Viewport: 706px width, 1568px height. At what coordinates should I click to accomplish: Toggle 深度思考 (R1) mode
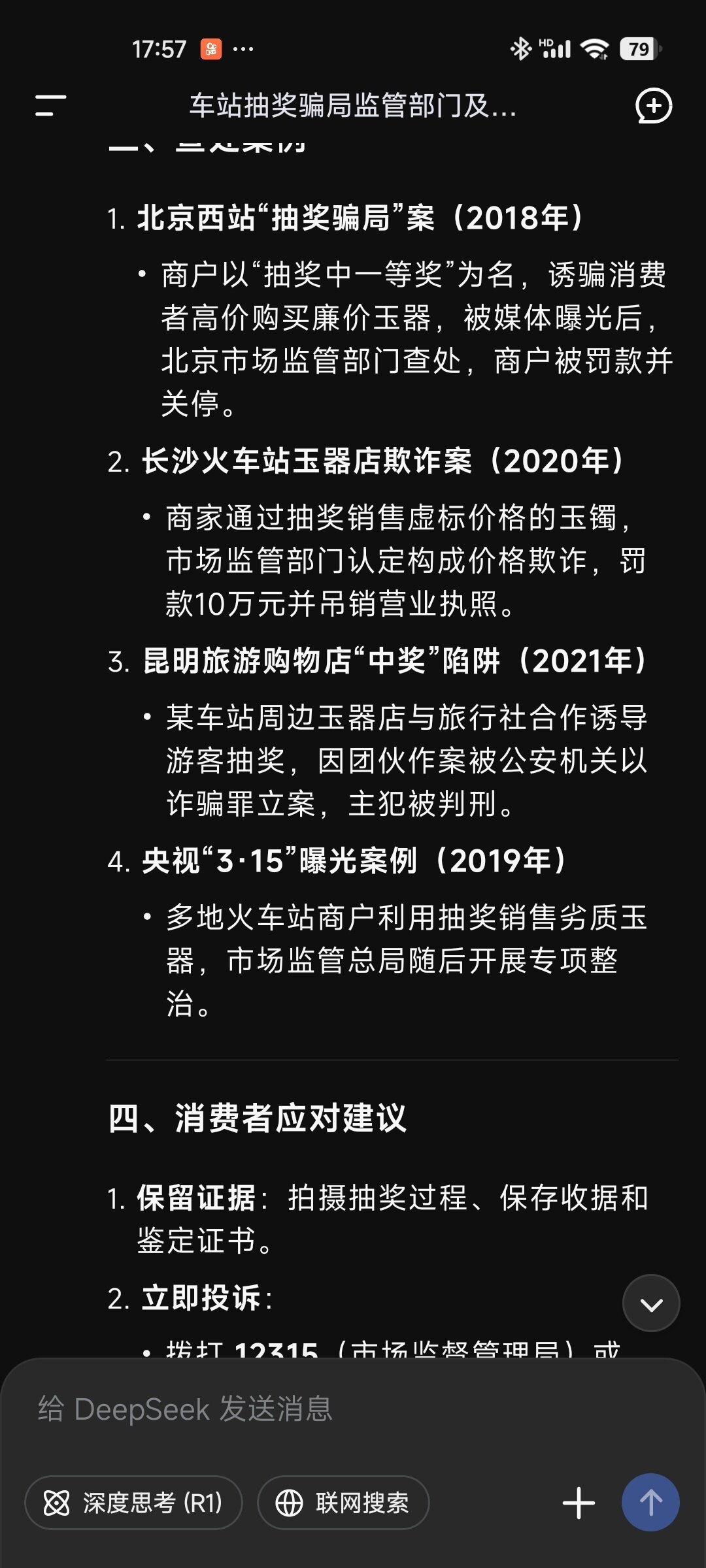(133, 1503)
